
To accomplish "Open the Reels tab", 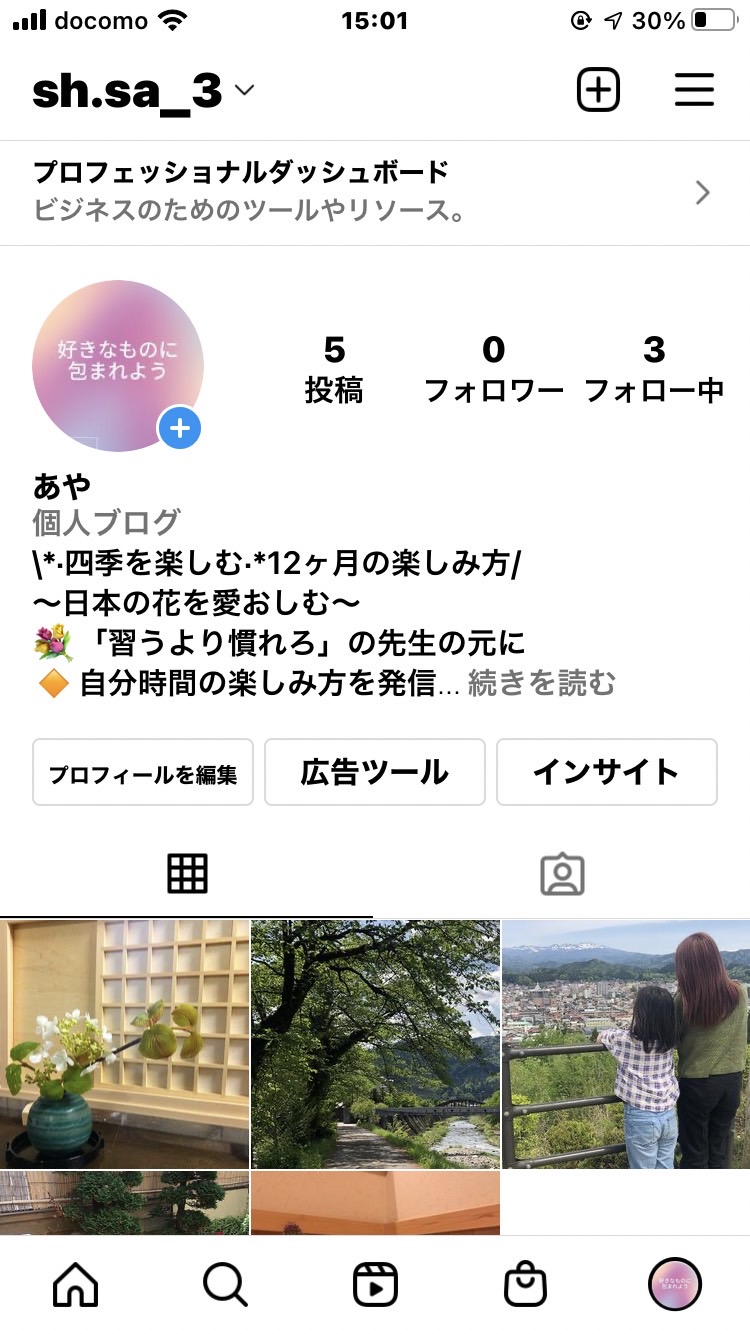I will 375,1284.
